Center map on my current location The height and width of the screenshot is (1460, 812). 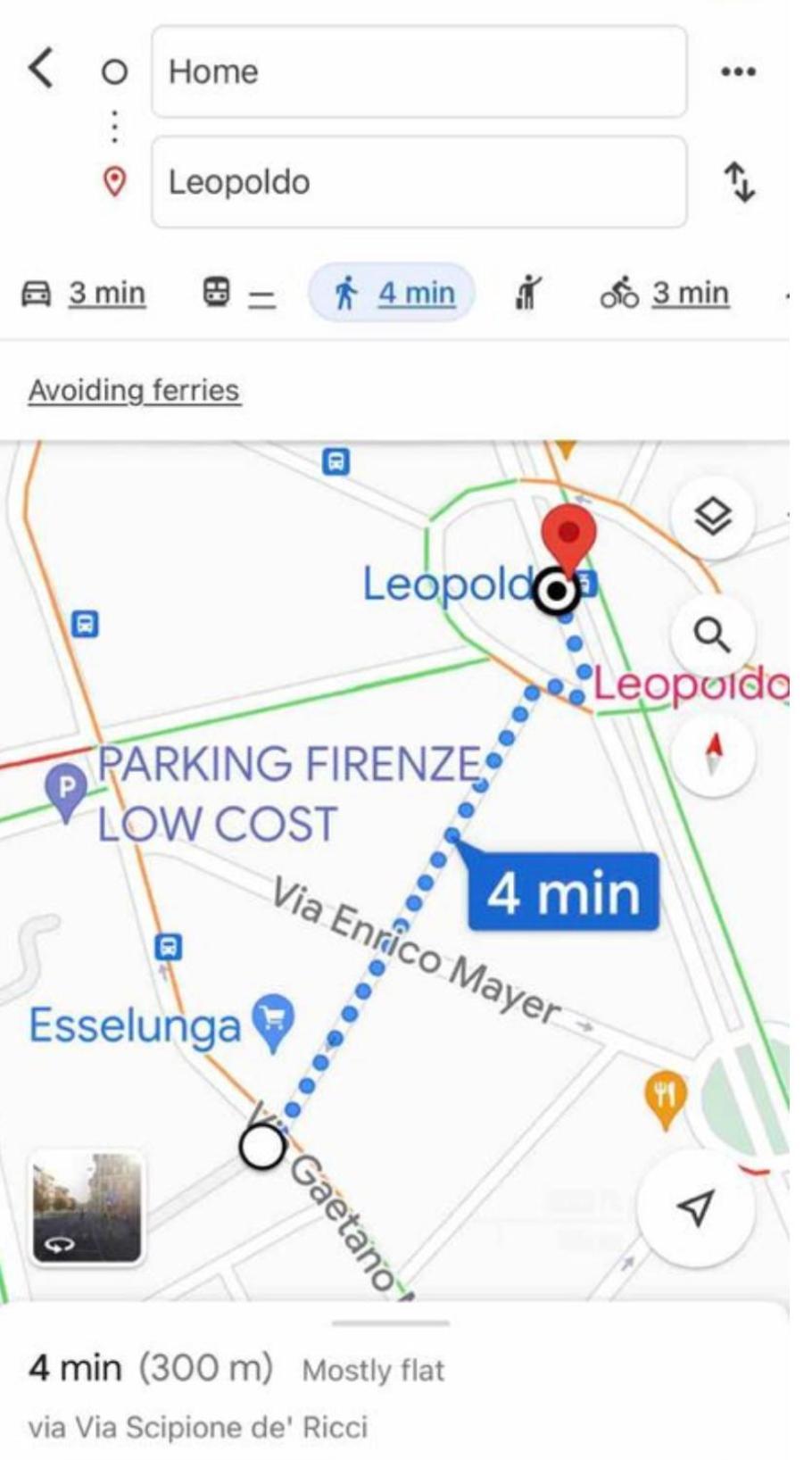(x=696, y=1207)
